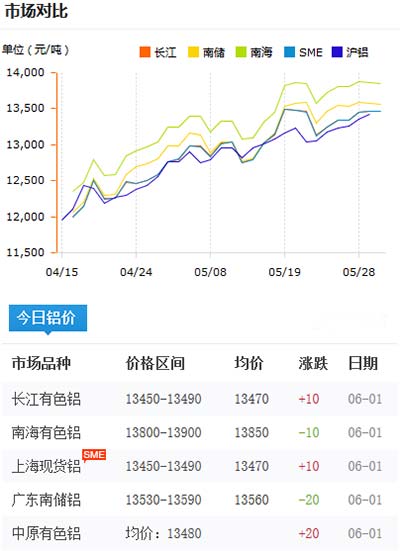The height and width of the screenshot is (551, 400).
Task: Select the 今日铝价 tab
Action: point(48,318)
